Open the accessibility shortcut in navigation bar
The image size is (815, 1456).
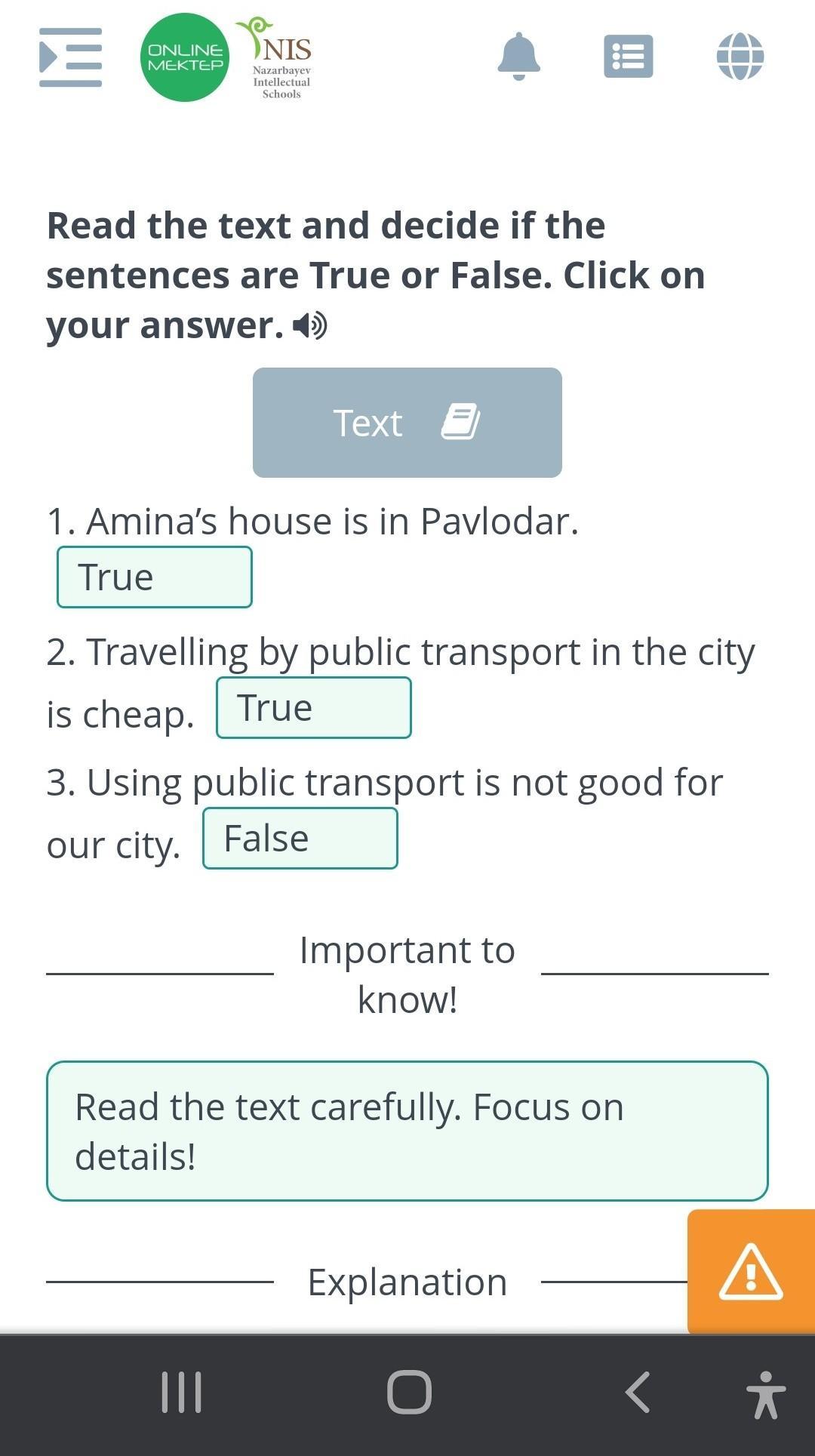point(765,1395)
